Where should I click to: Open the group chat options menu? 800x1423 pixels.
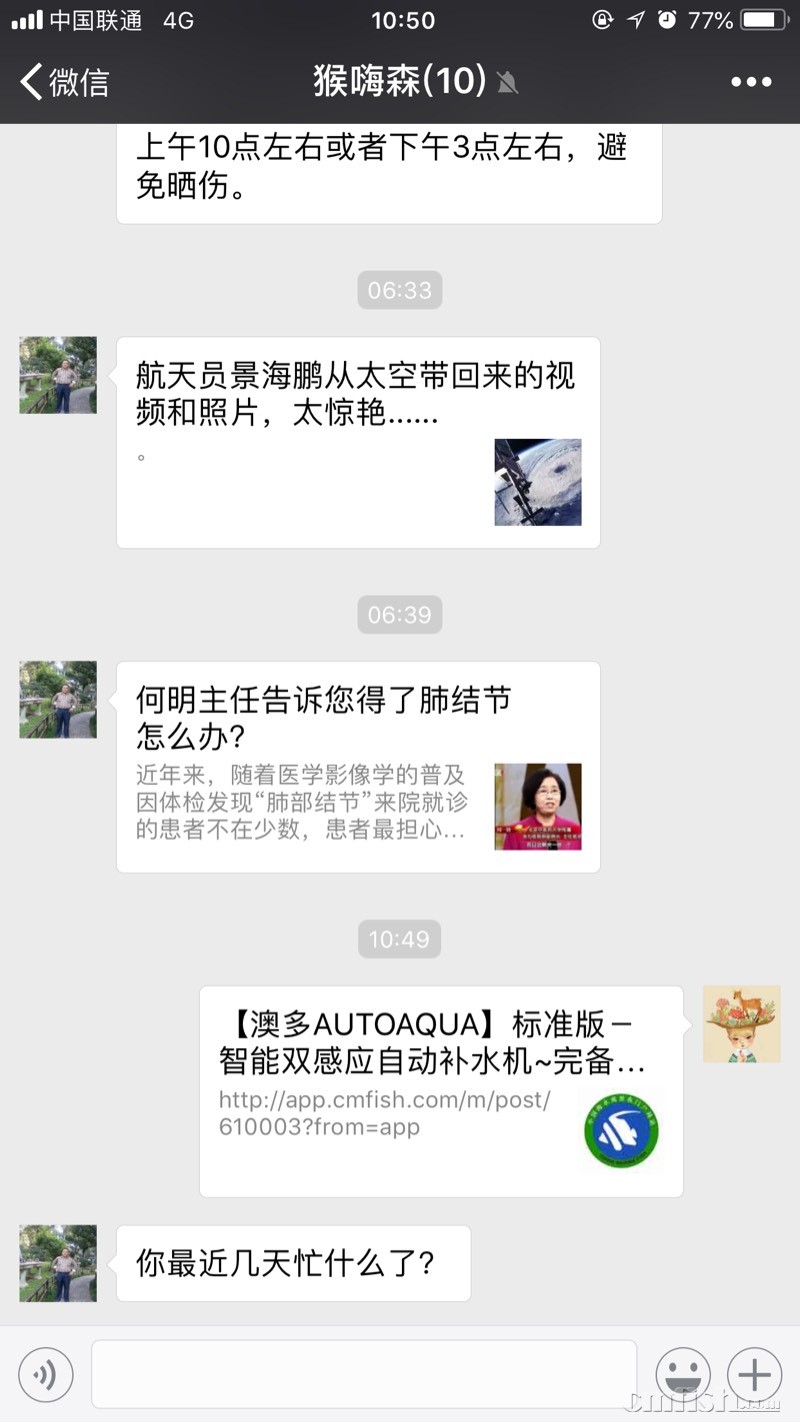[x=751, y=82]
